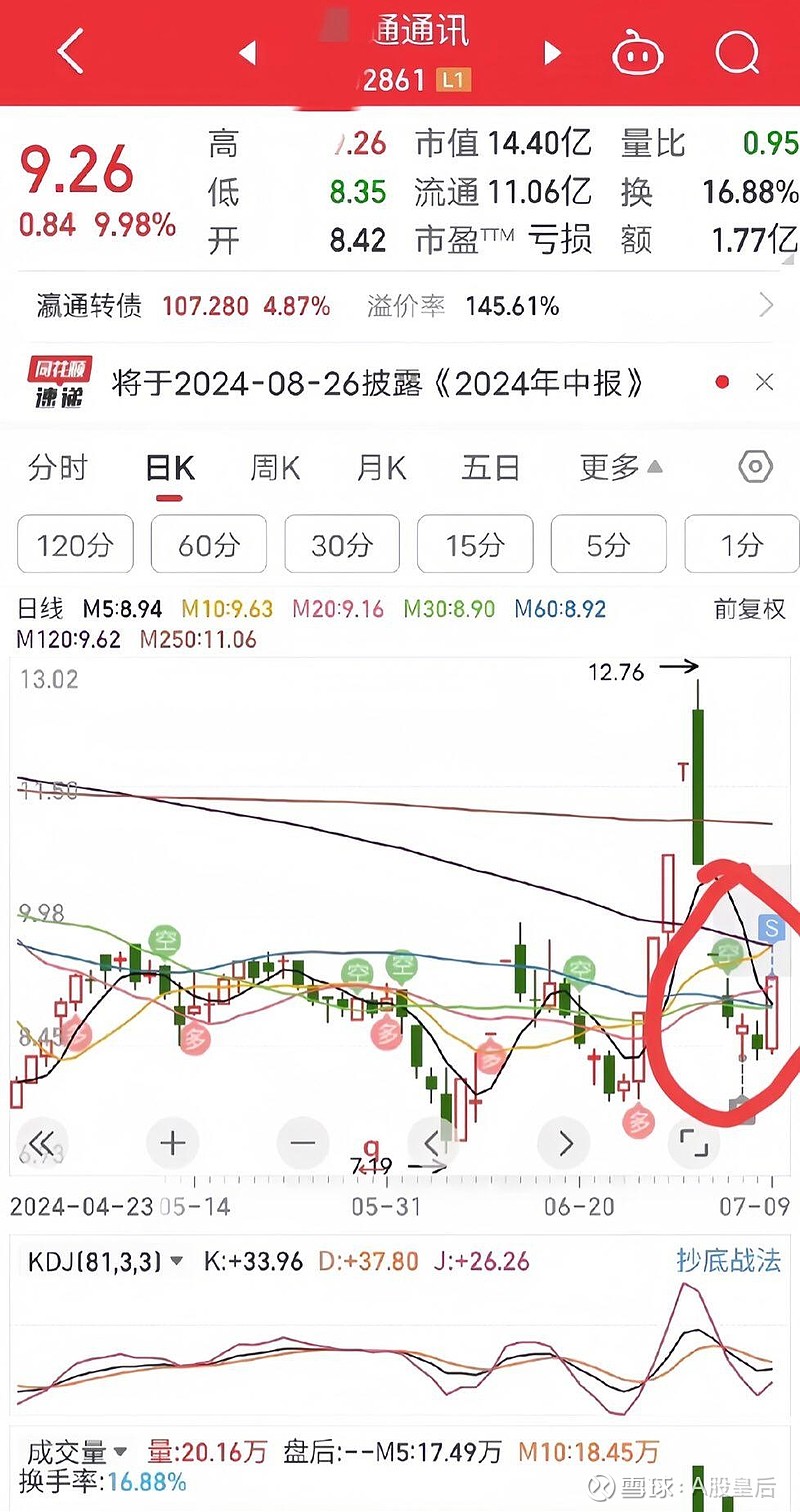Expand 瀛通转债 convertible bond details

(x=765, y=306)
